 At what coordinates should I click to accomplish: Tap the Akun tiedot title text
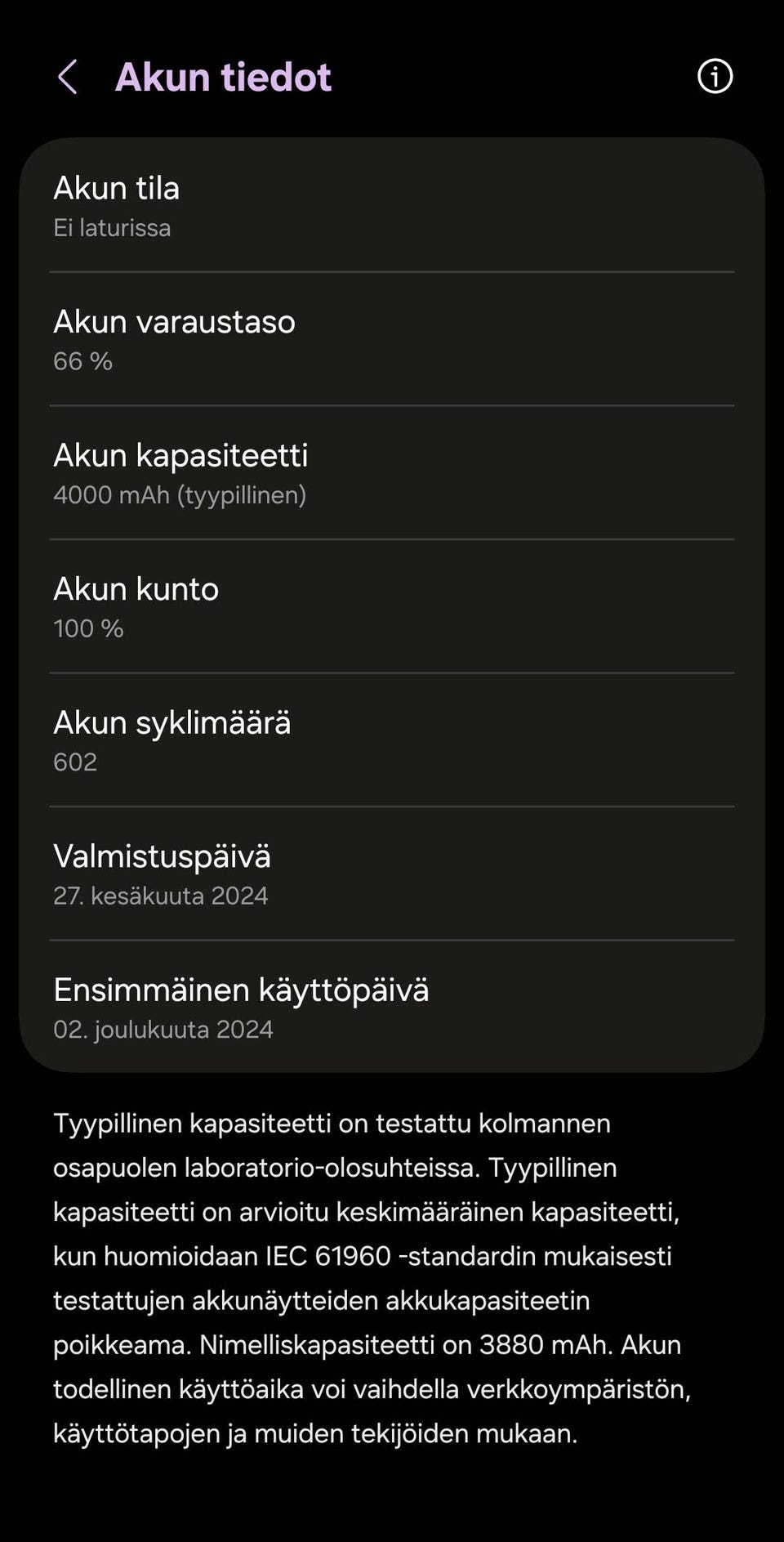pos(224,77)
